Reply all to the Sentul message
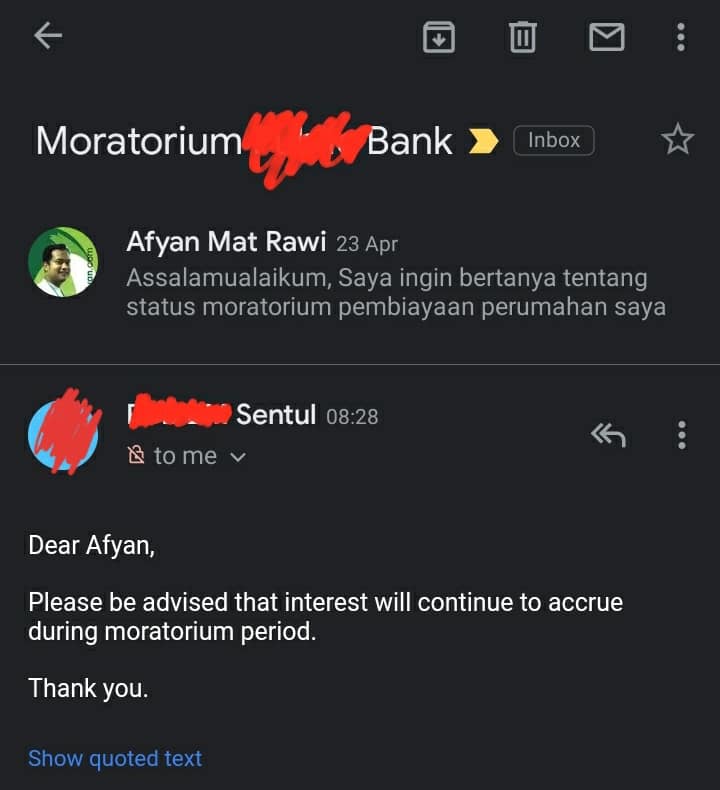720x790 pixels. [608, 435]
